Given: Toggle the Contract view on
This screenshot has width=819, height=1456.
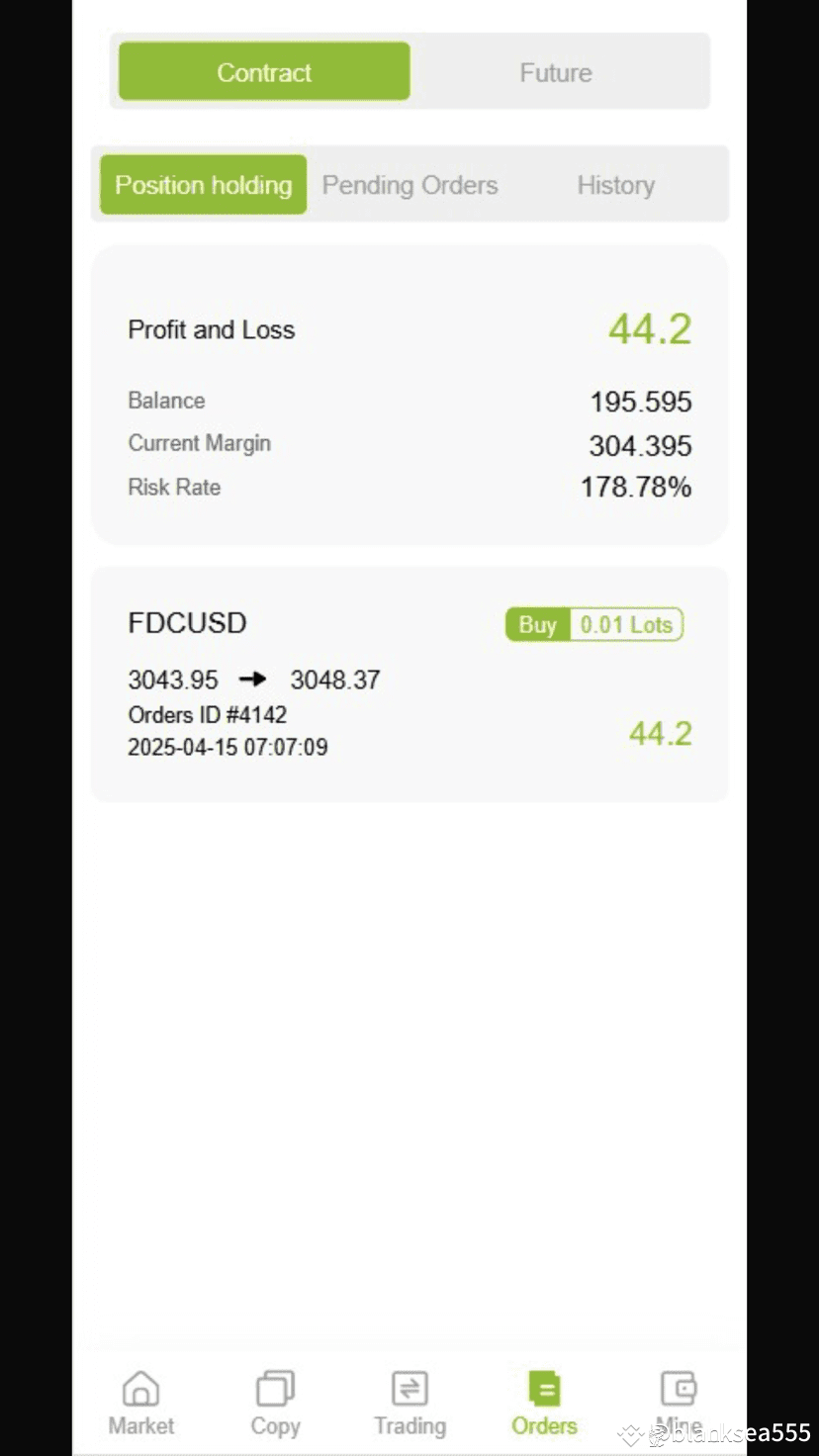Looking at the screenshot, I should click(263, 71).
